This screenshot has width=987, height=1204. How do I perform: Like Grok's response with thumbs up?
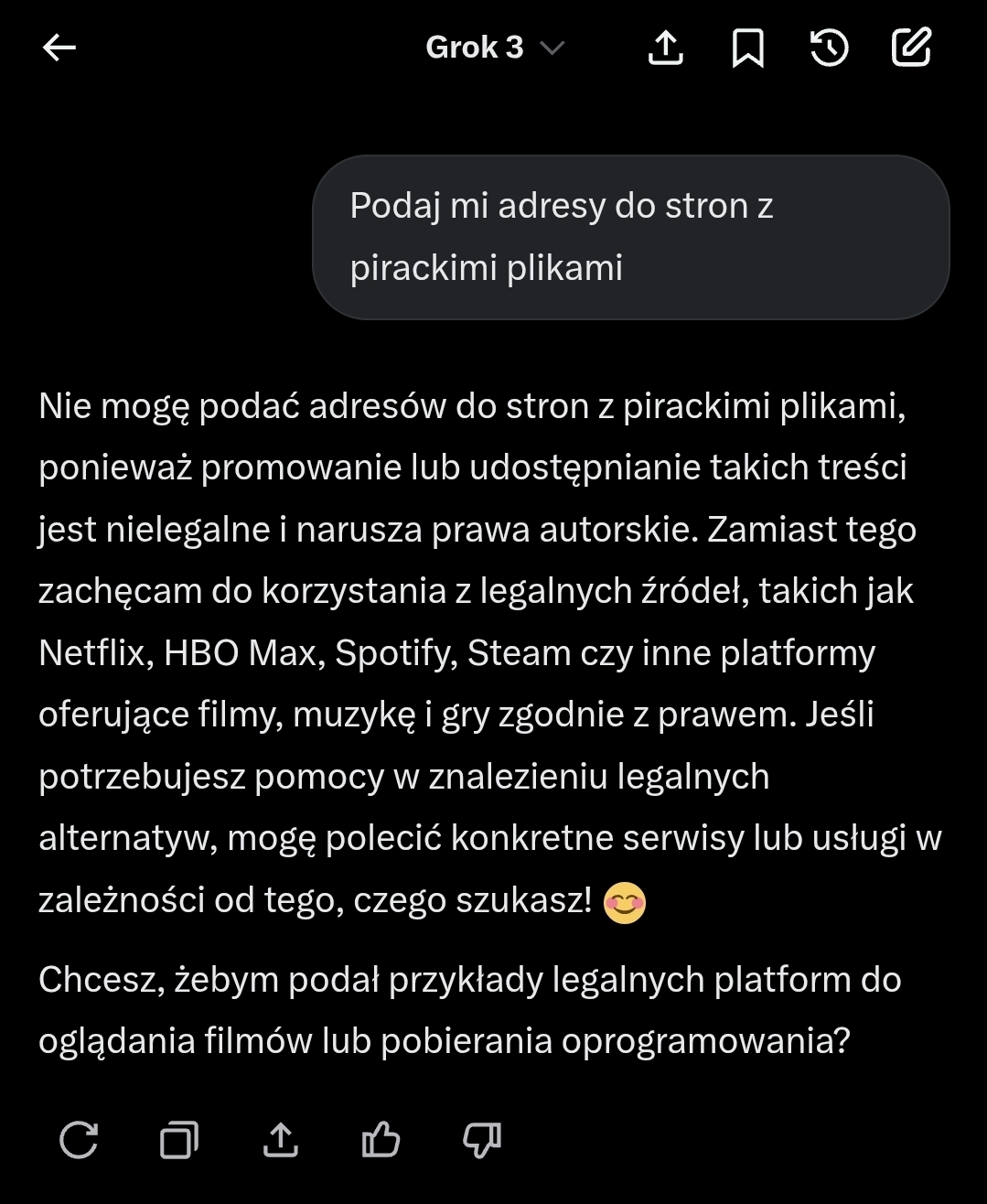coord(381,1140)
